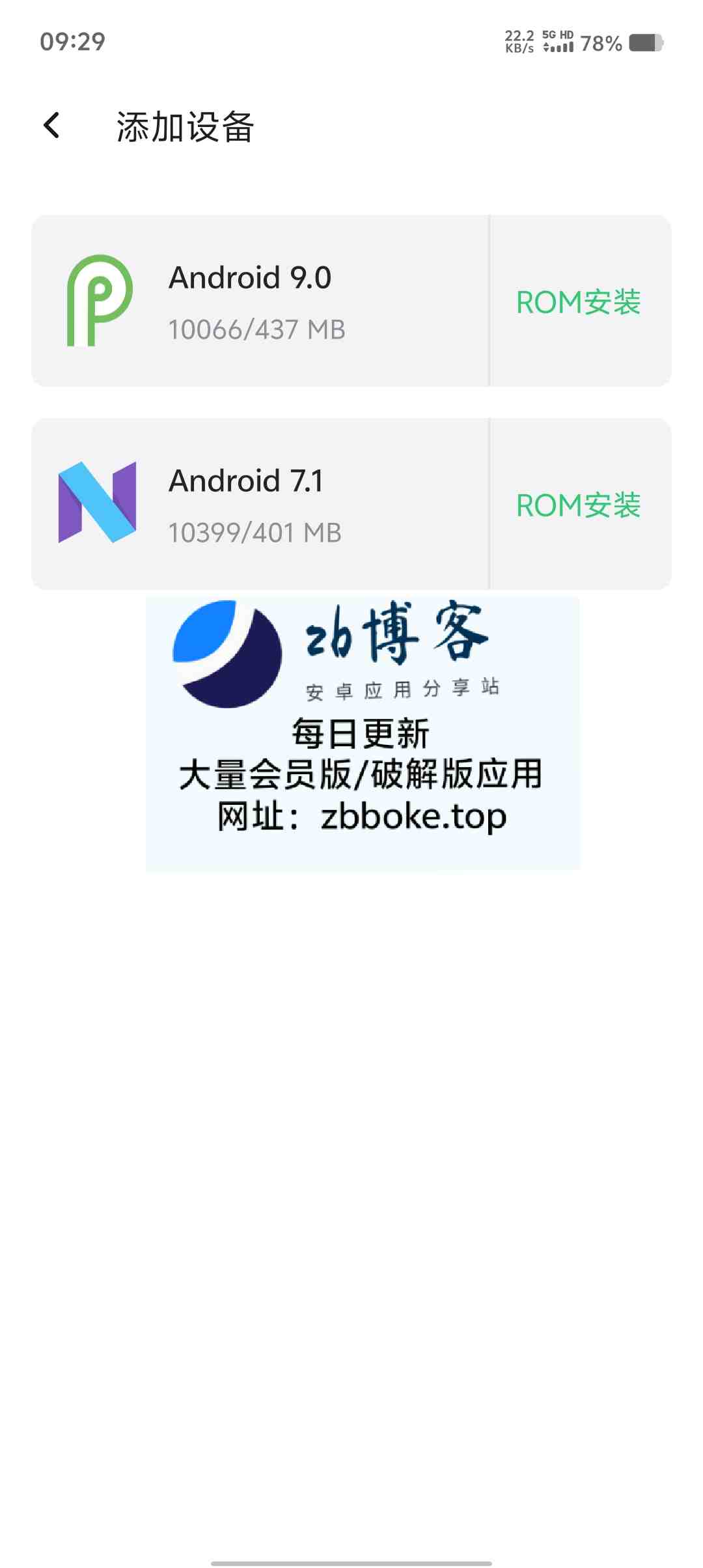Go back from the 添加设备 screen
This screenshot has width=703, height=1568.
pos(52,126)
